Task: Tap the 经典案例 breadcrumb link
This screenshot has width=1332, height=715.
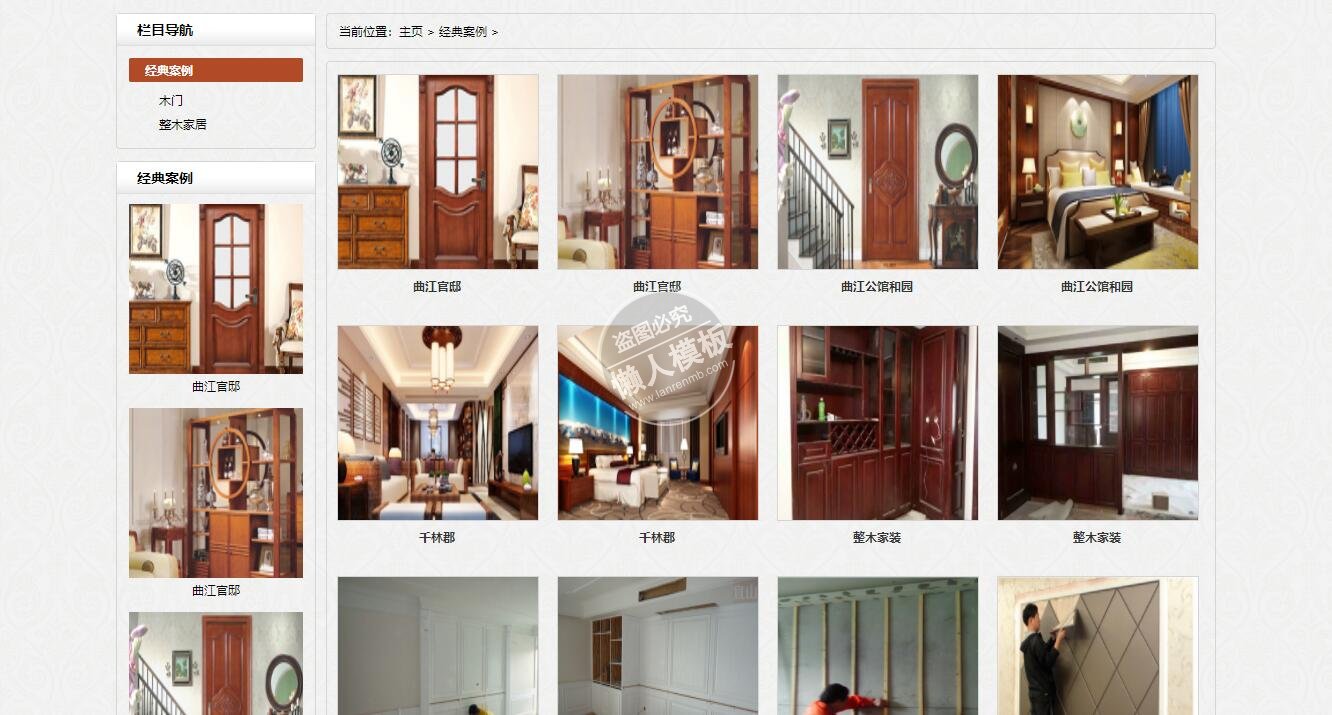Action: 462,32
